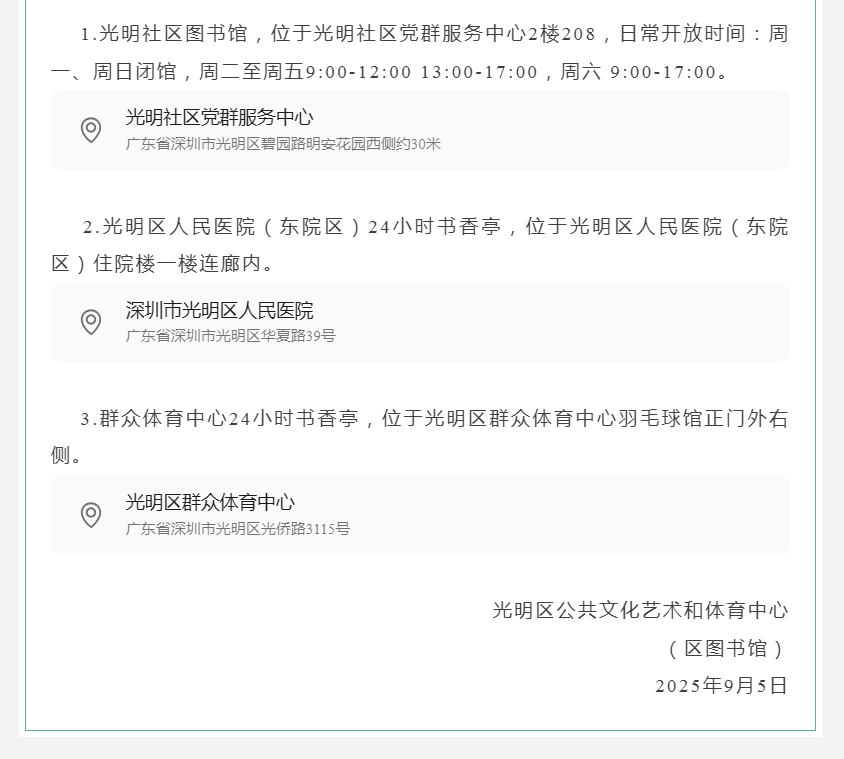Open 光明区群众体育中心 location card
This screenshot has height=759, width=844.
[x=420, y=514]
